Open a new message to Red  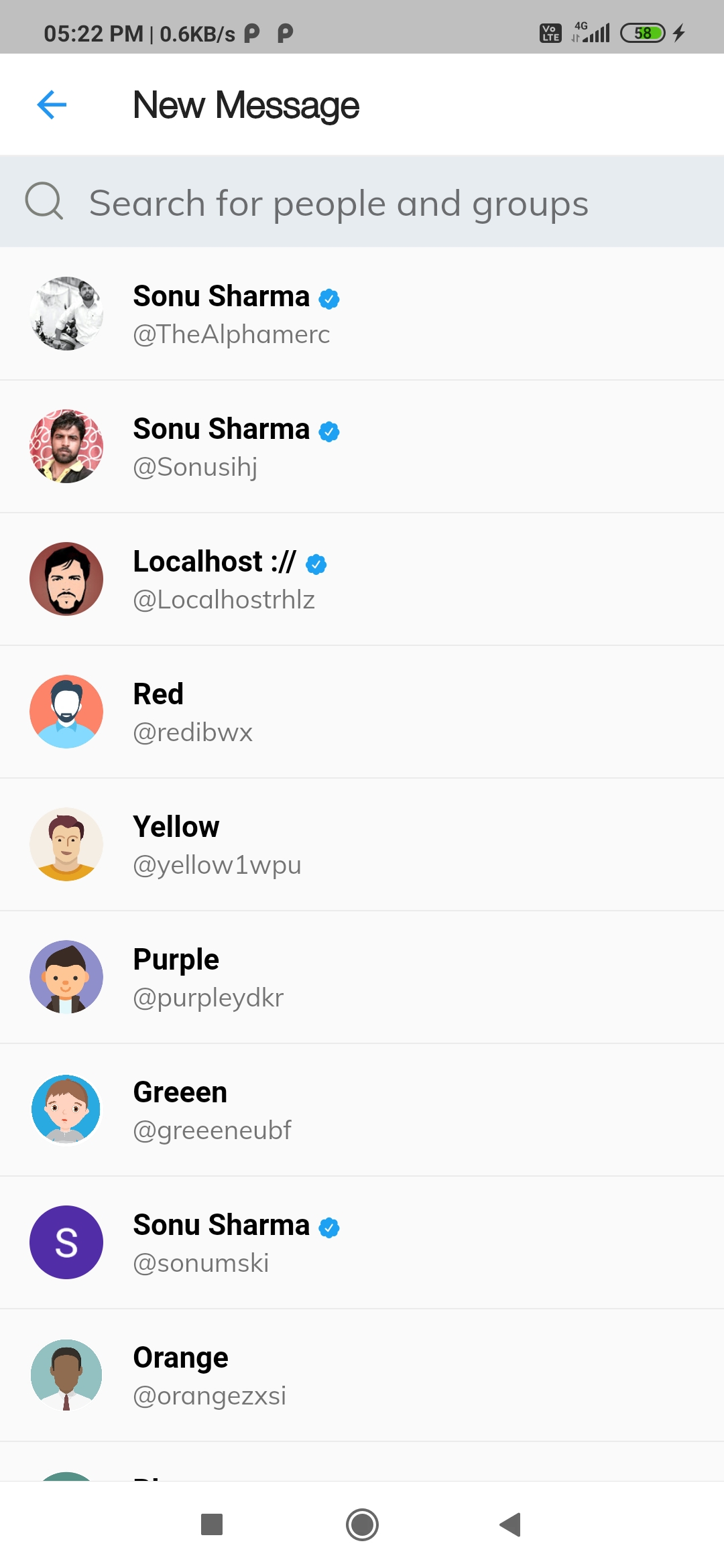pos(362,712)
